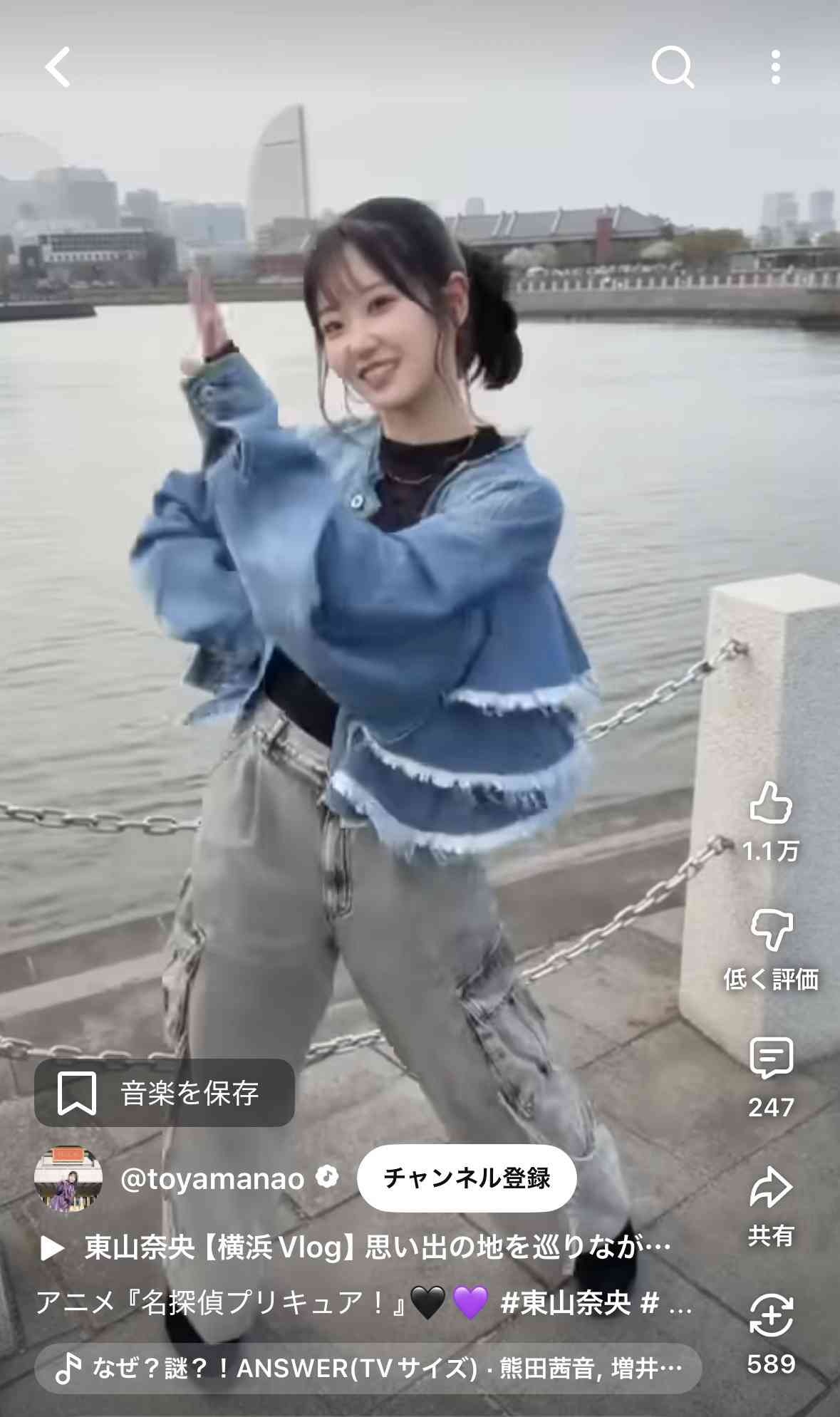This screenshot has height=1417, width=840.
Task: Open the three-dot overflow menu
Action: point(776,68)
